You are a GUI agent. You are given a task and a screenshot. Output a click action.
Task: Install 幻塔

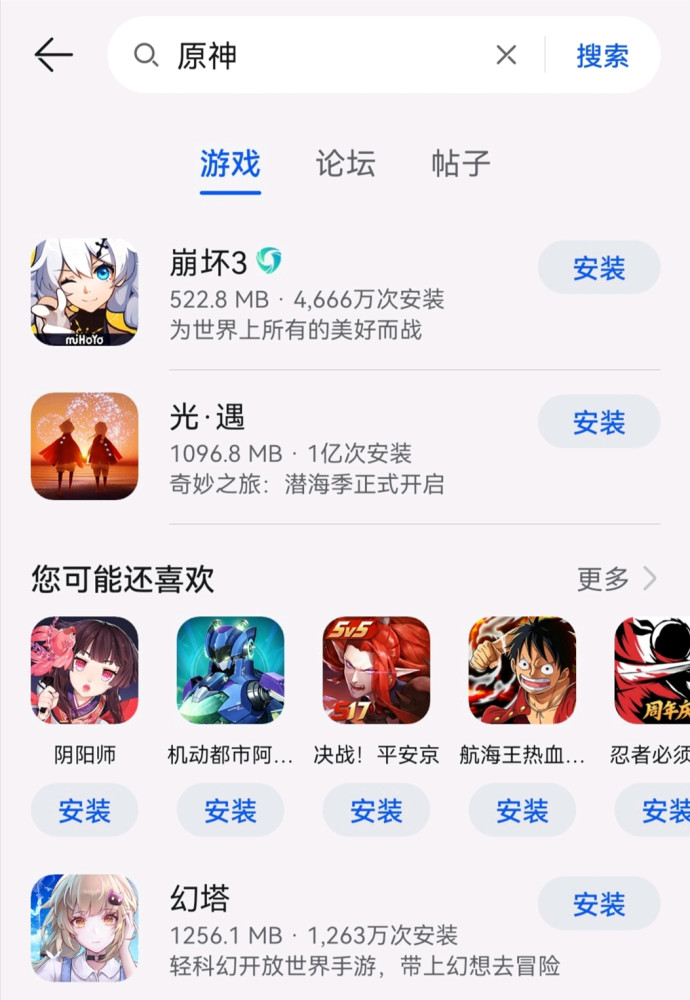(598, 904)
